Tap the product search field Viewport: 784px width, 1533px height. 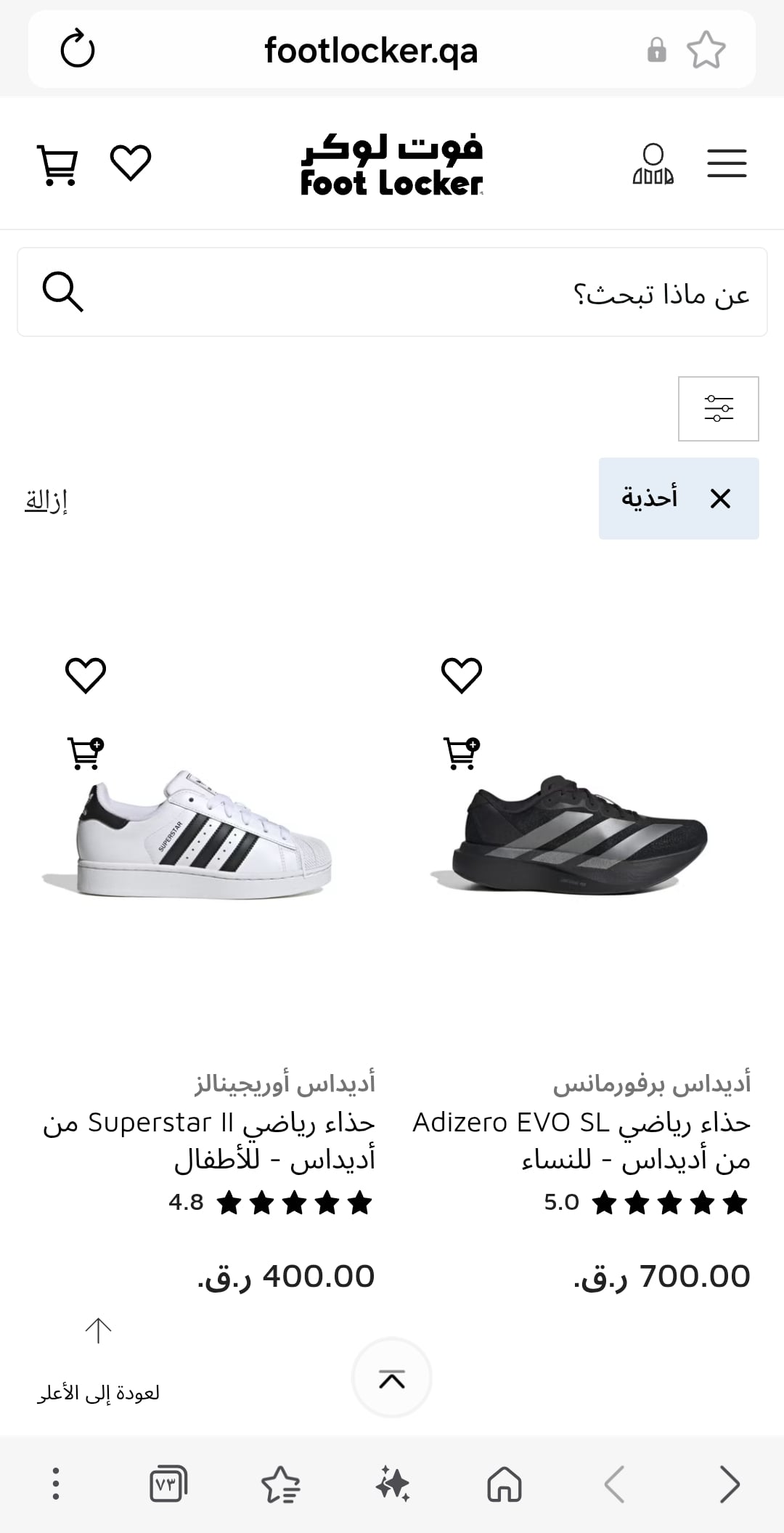(x=392, y=292)
